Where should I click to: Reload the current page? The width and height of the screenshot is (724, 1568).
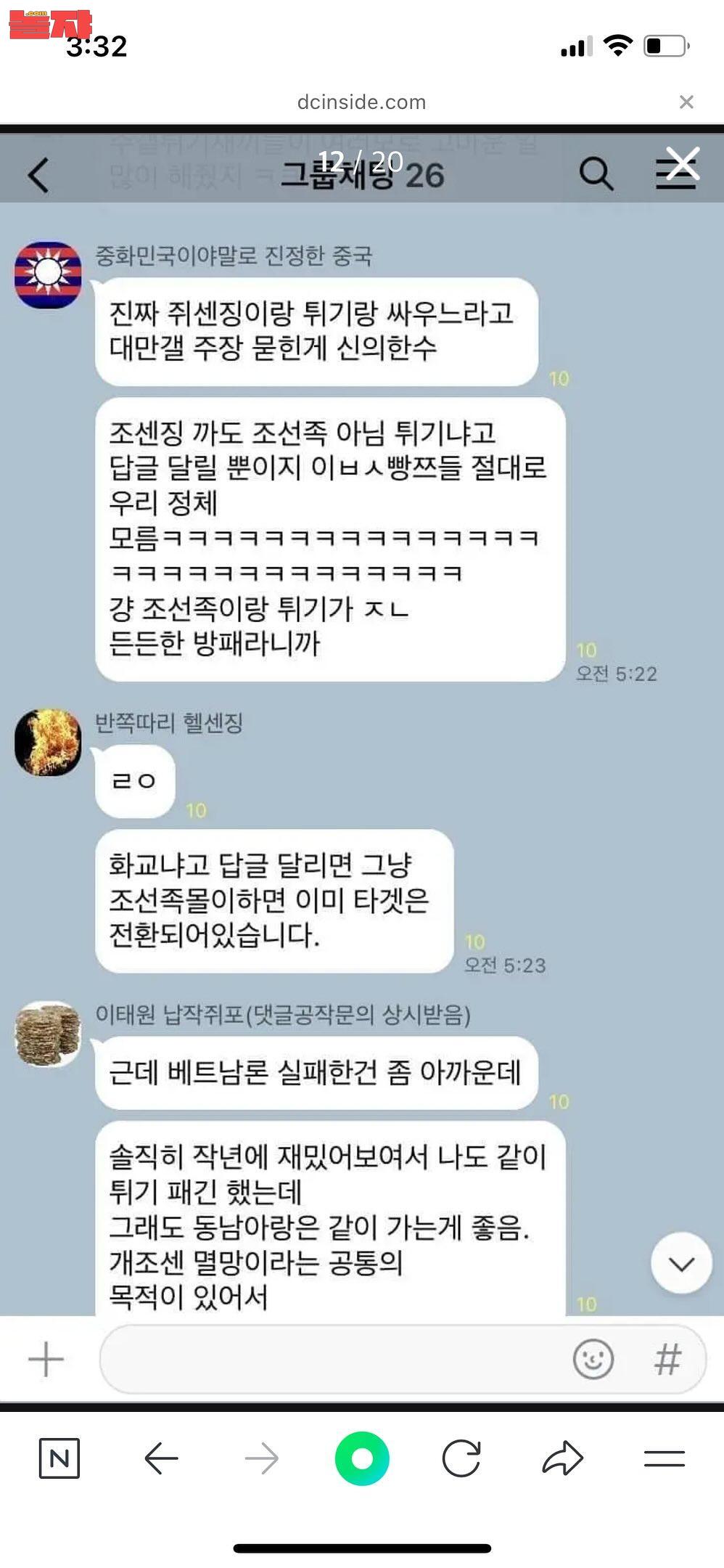[462, 1458]
